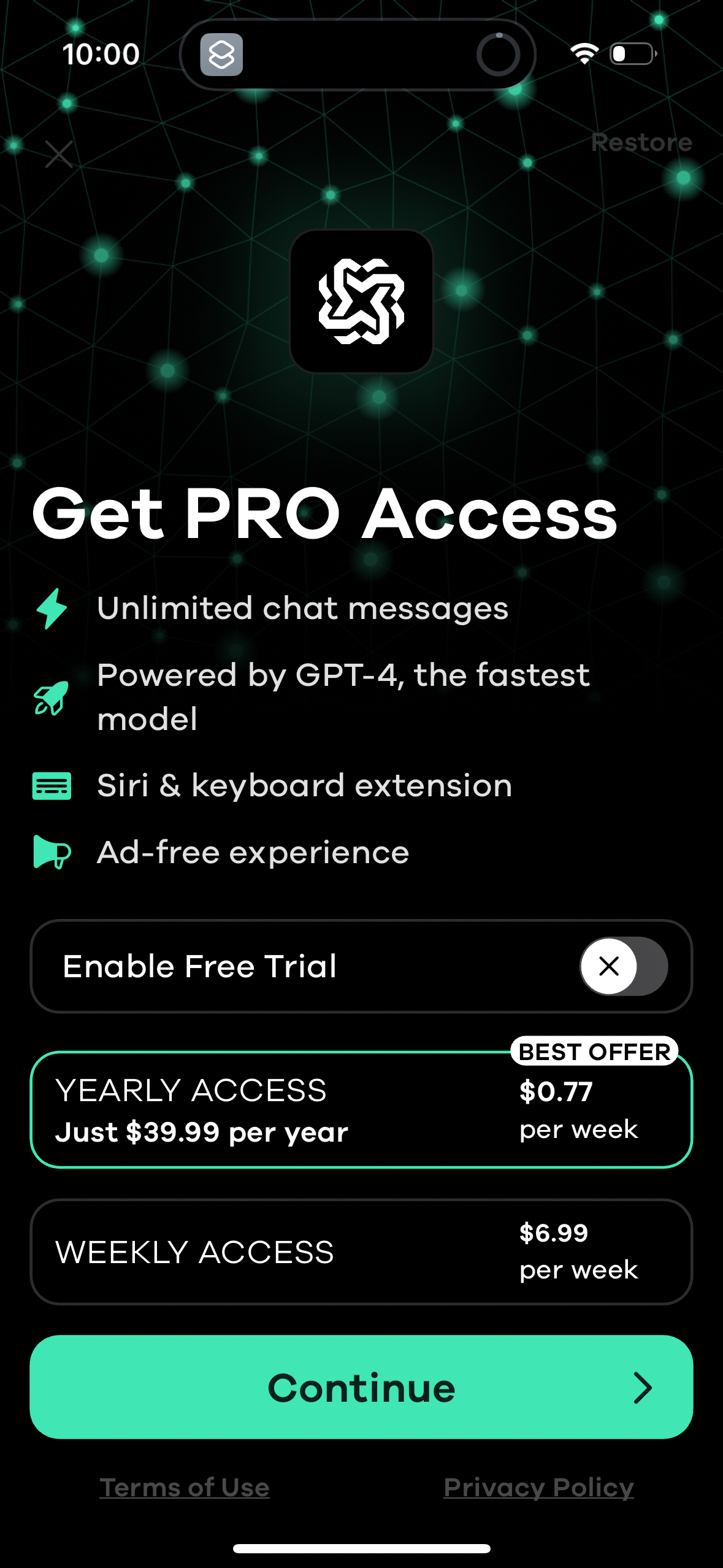
Task: Dismiss the paywall with the X
Action: (59, 154)
